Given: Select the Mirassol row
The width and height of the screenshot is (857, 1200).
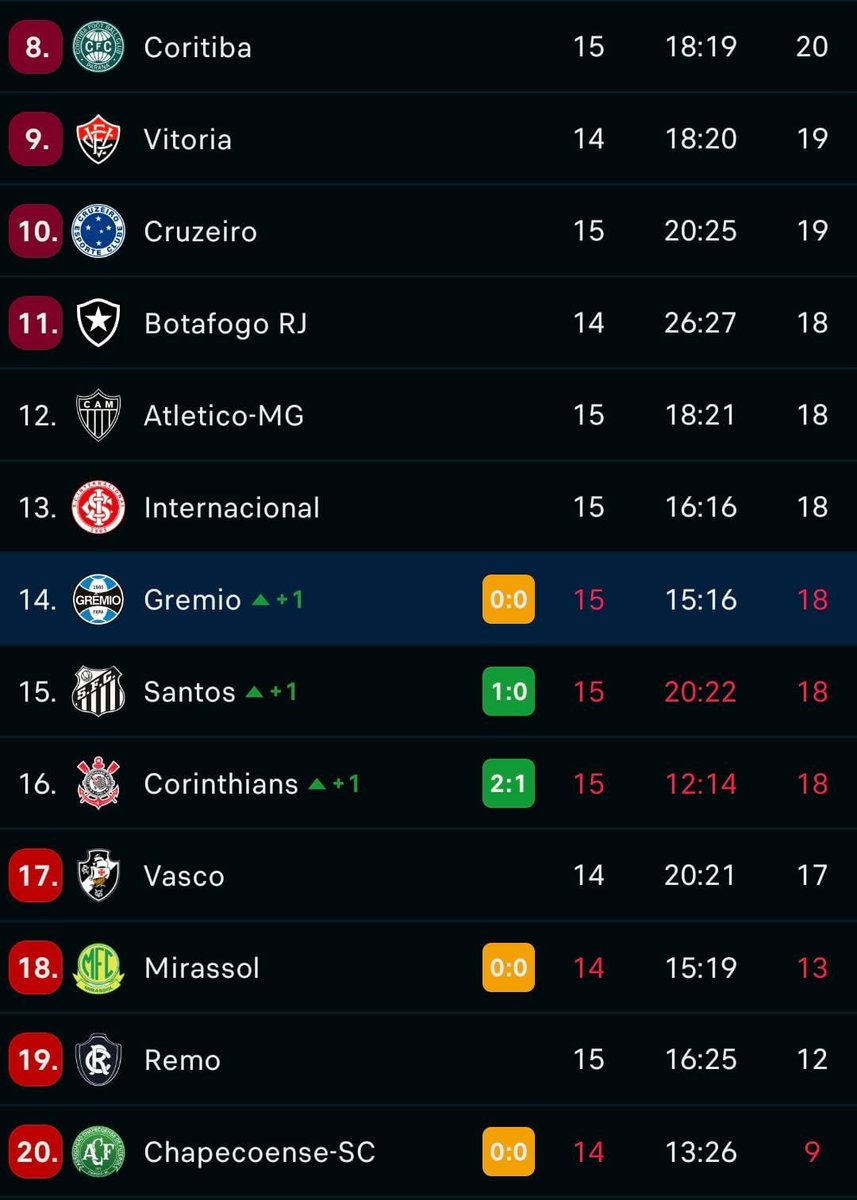Looking at the screenshot, I should tap(428, 967).
